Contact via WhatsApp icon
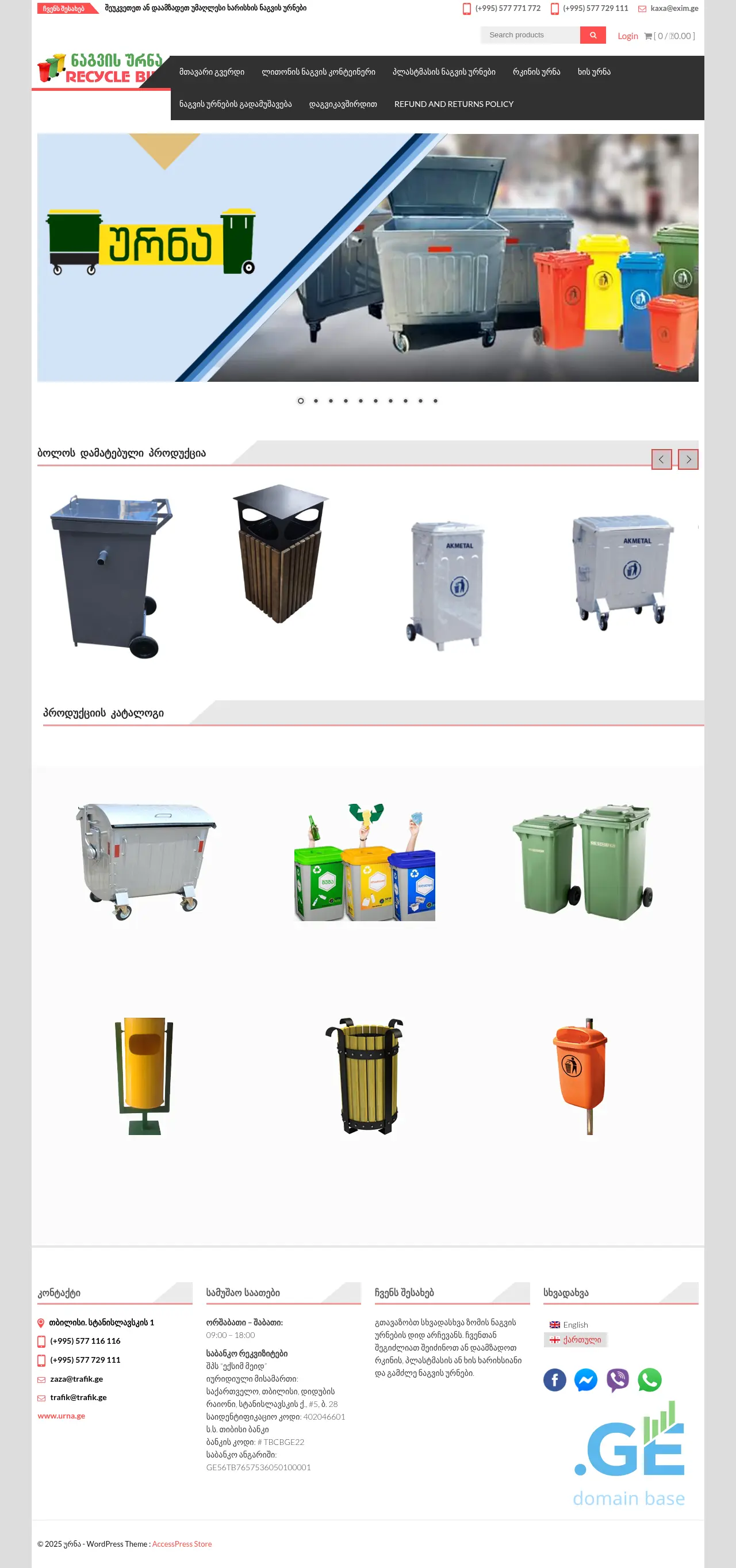The width and height of the screenshot is (736, 1568). click(x=649, y=1379)
